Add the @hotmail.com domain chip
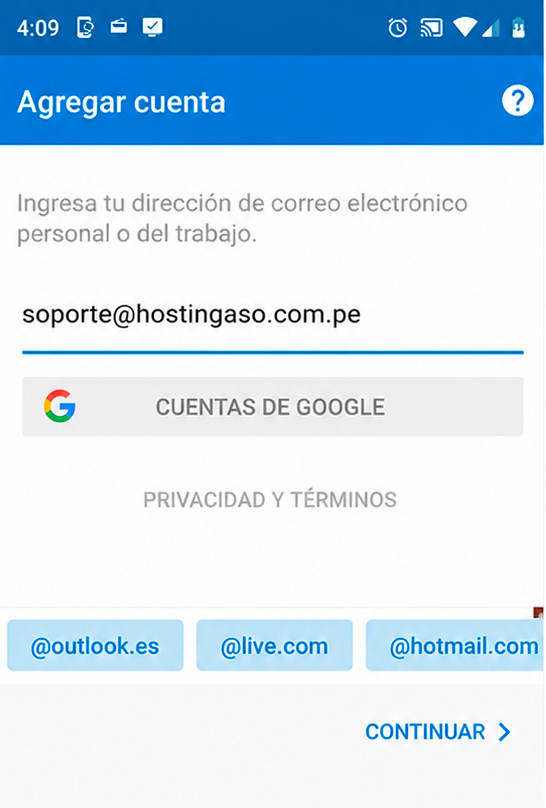The height and width of the screenshot is (808, 546). [455, 645]
